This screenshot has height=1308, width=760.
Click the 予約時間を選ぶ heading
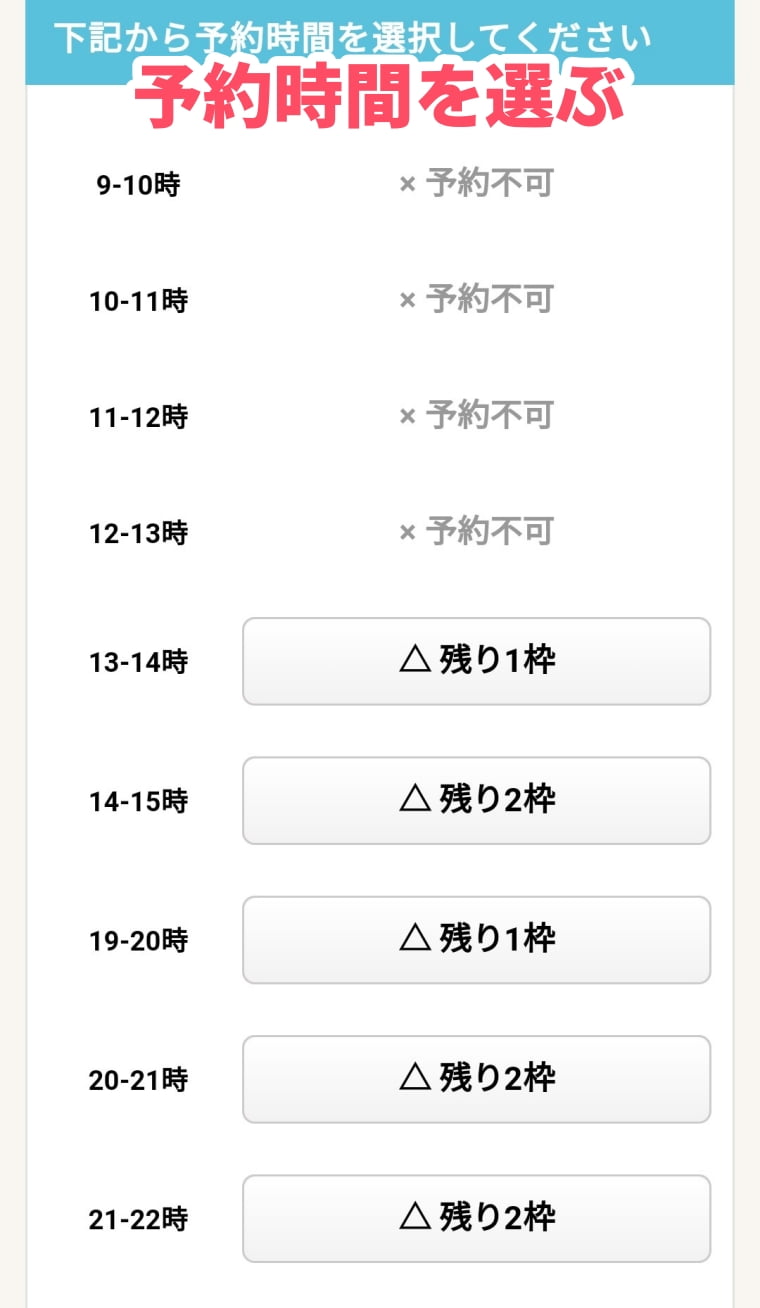pyautogui.click(x=380, y=100)
